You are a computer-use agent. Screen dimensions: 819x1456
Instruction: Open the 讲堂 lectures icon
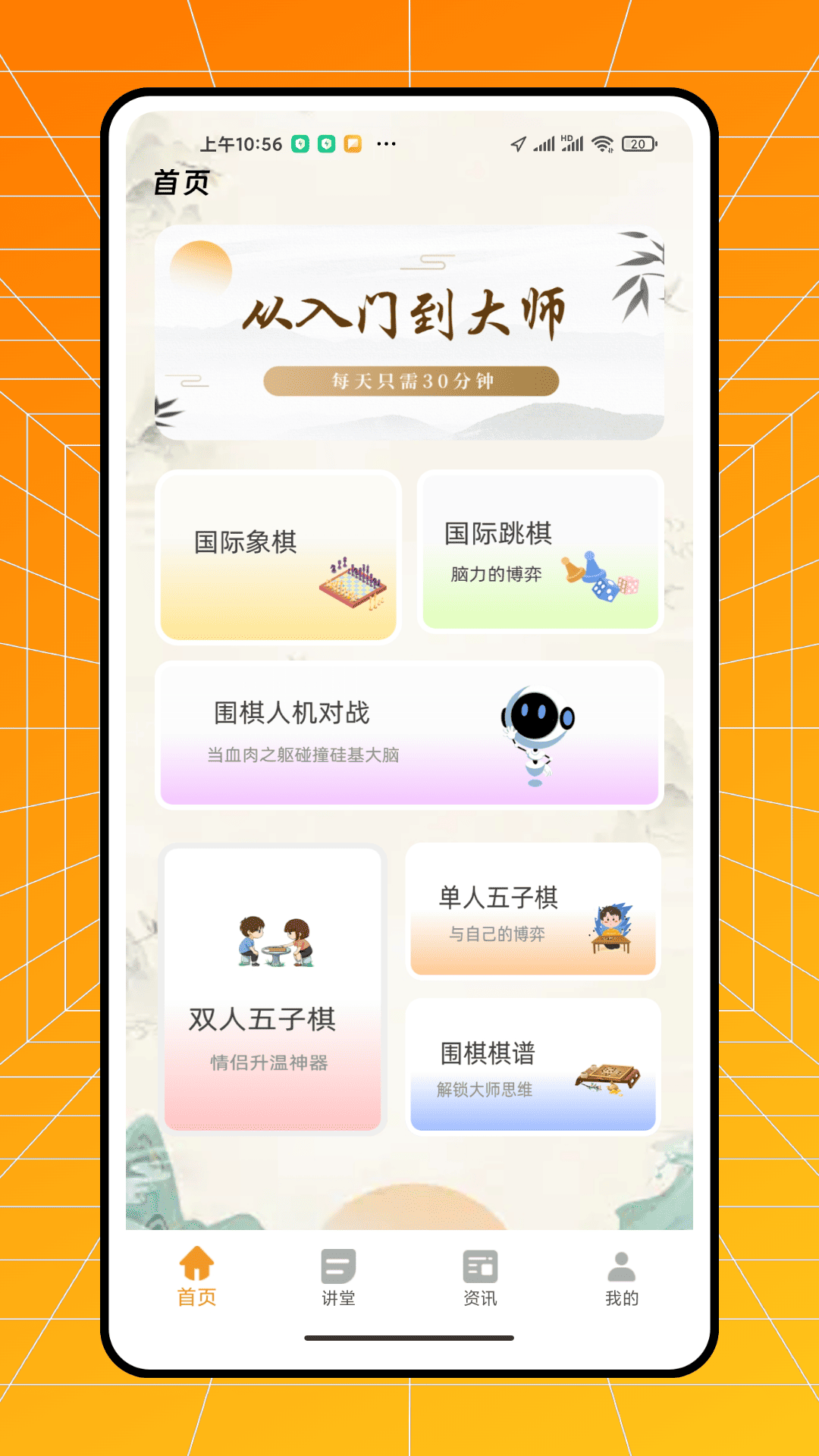pos(337,1258)
